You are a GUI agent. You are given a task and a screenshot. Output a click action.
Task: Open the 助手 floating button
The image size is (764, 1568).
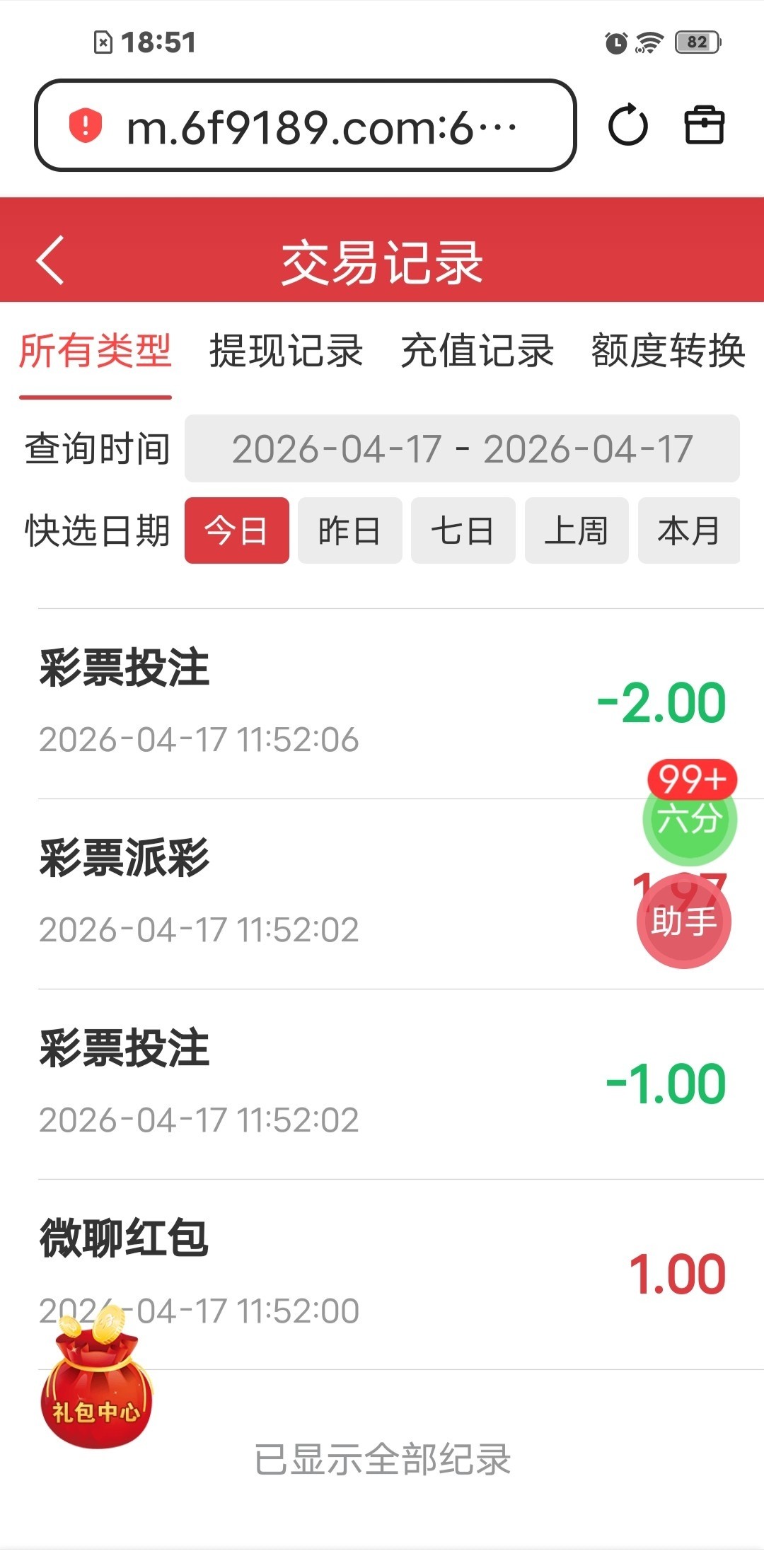click(x=683, y=922)
